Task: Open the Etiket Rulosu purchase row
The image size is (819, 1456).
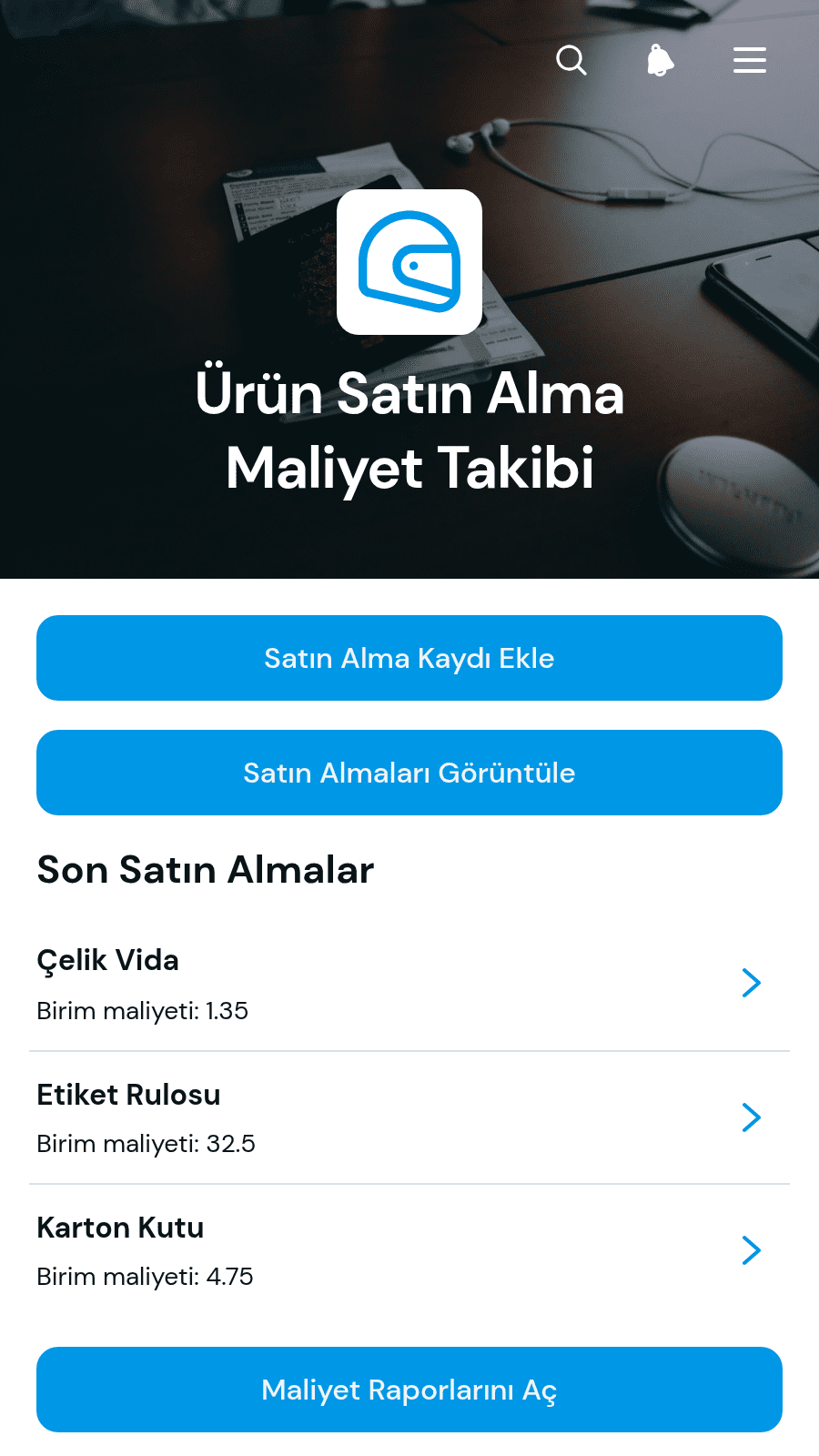Action: [409, 1118]
